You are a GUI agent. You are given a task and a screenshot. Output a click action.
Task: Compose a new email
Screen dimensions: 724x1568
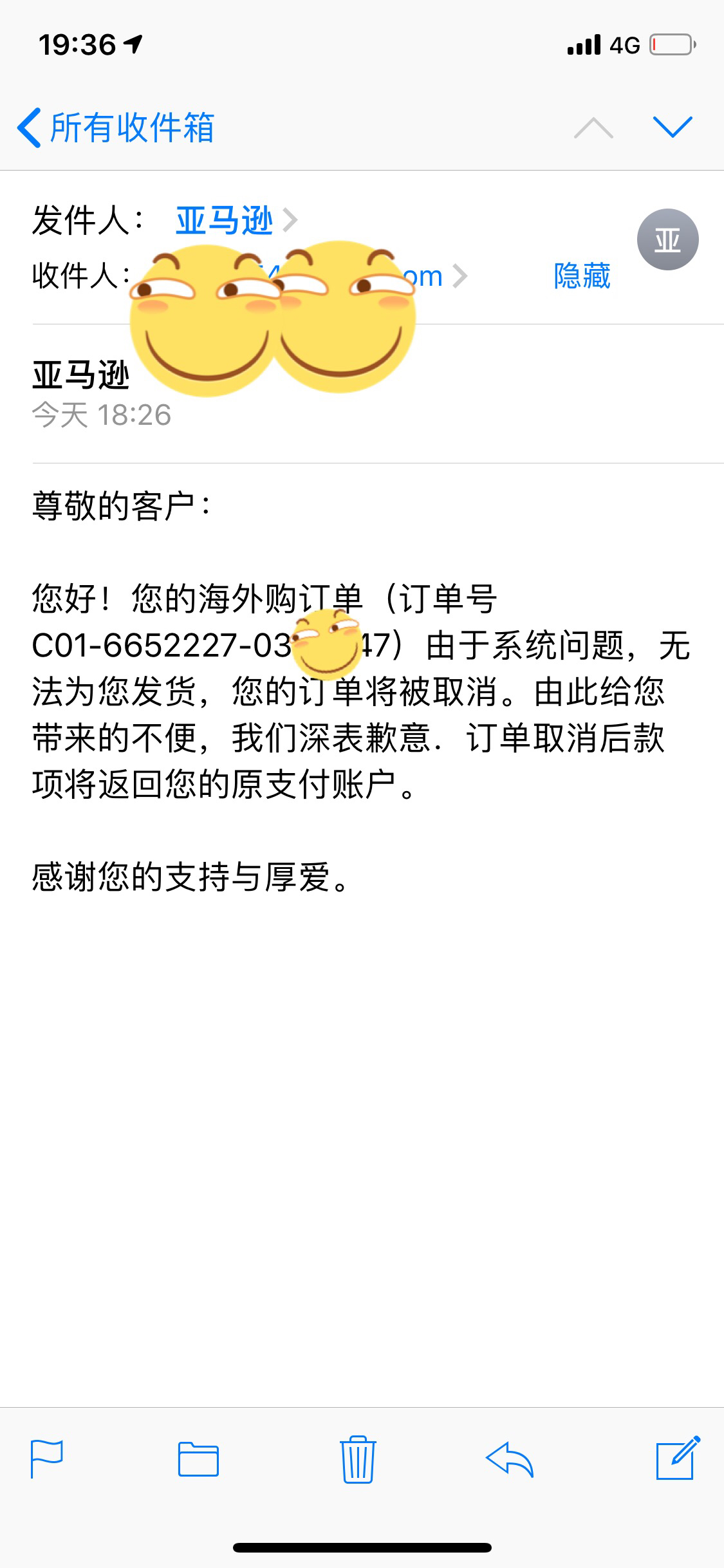click(x=677, y=1458)
